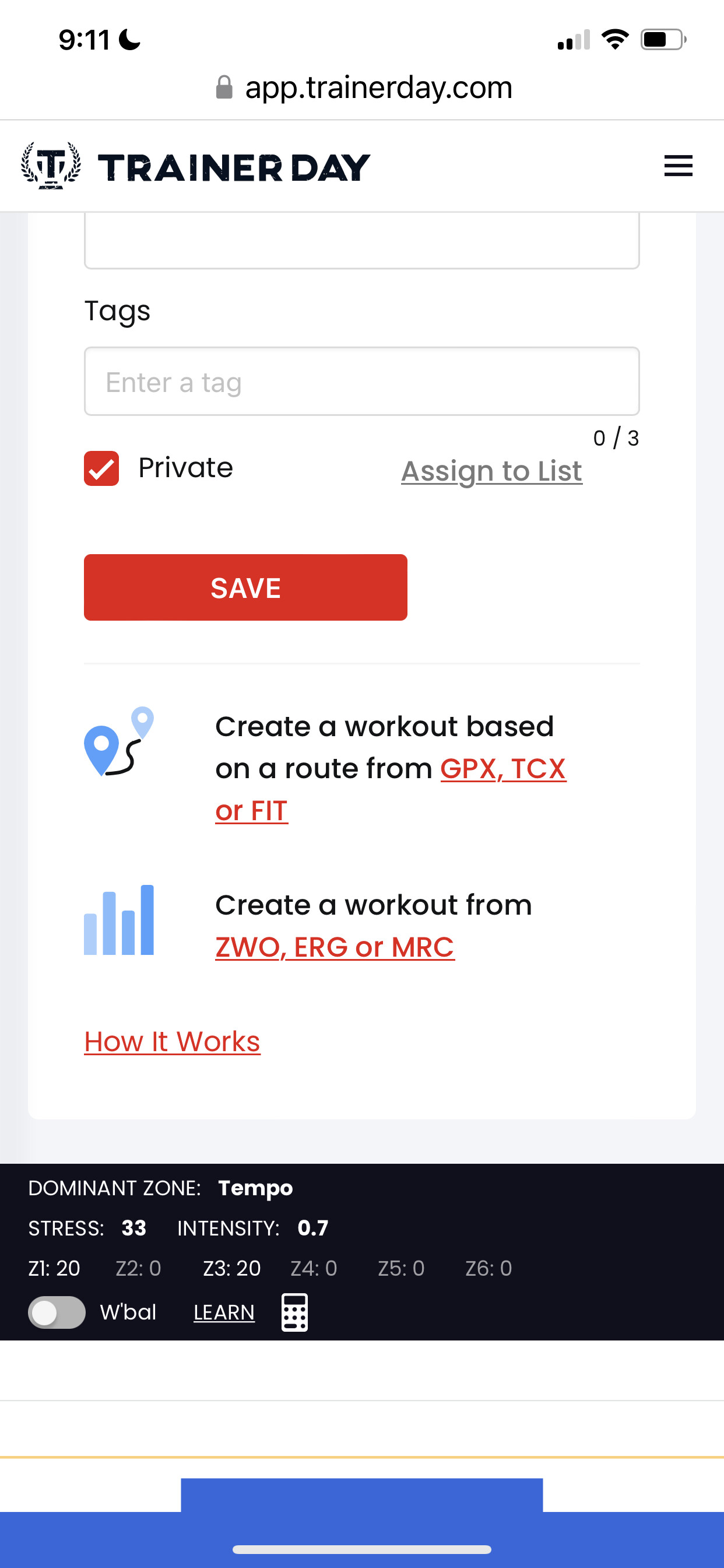724x1568 pixels.
Task: Open the Assign to List link
Action: pyautogui.click(x=491, y=471)
